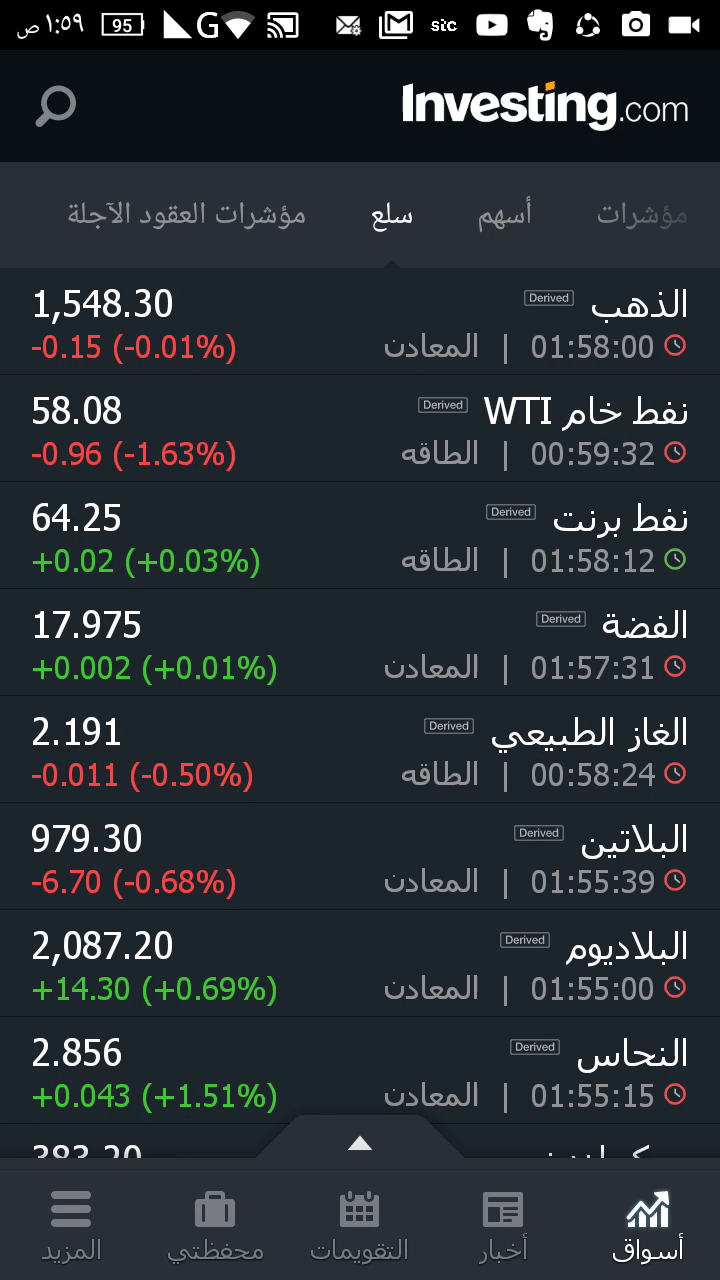Viewport: 720px width, 1280px height.
Task: Open the البلاتين commodity row
Action: 360,857
